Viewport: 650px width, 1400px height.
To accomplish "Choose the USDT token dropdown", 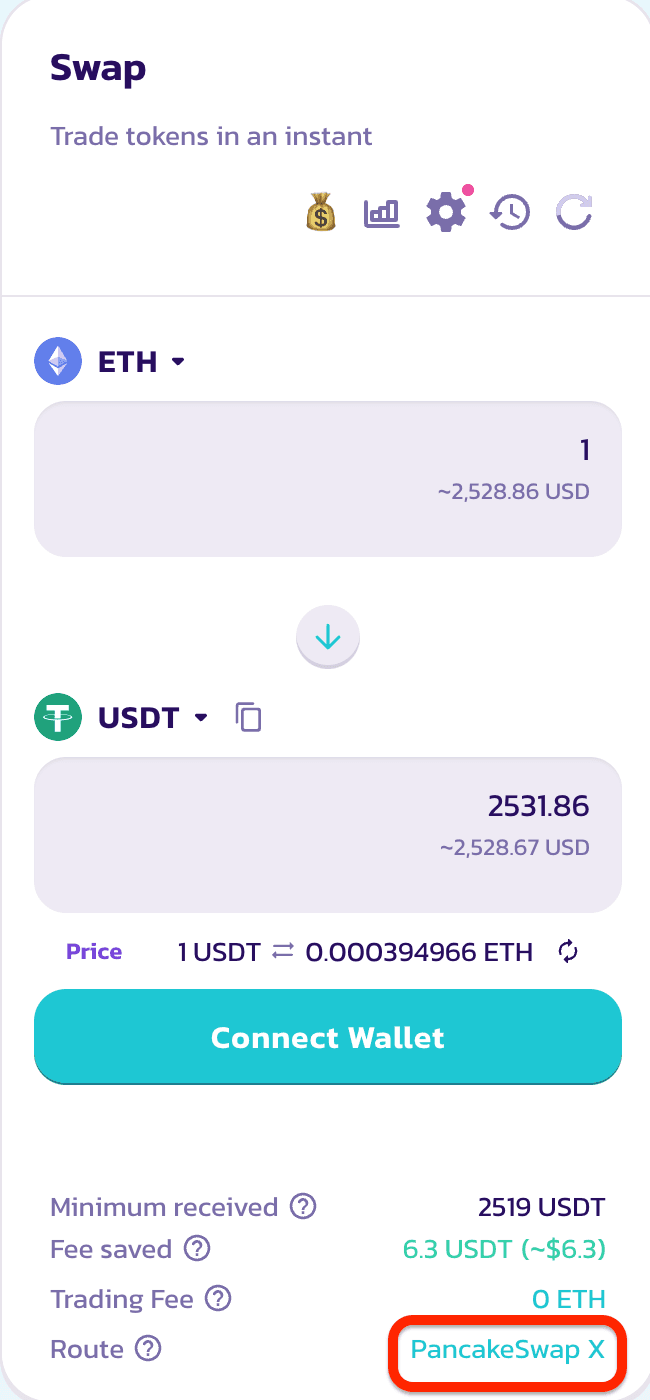I will [x=152, y=717].
